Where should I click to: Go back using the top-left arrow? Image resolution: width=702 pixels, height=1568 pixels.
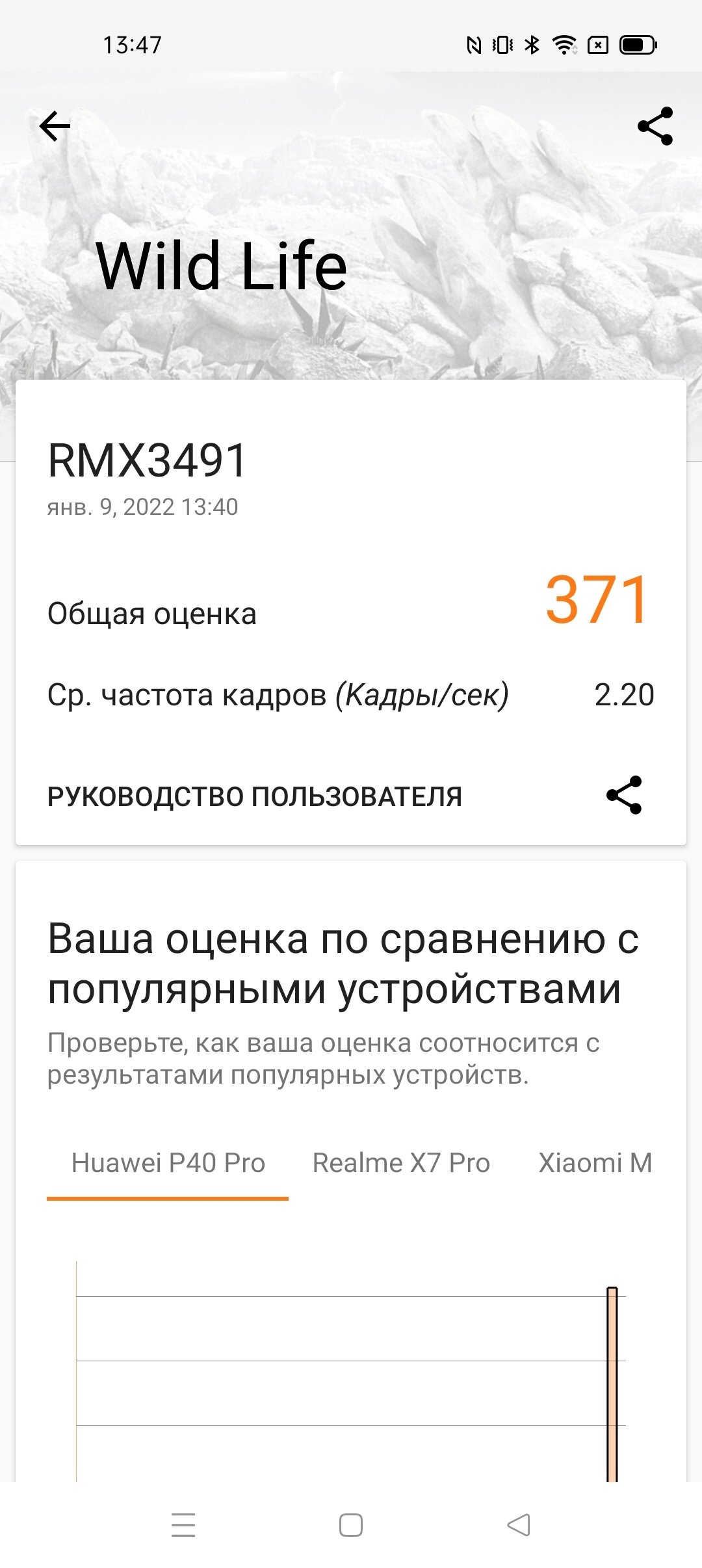coord(55,126)
